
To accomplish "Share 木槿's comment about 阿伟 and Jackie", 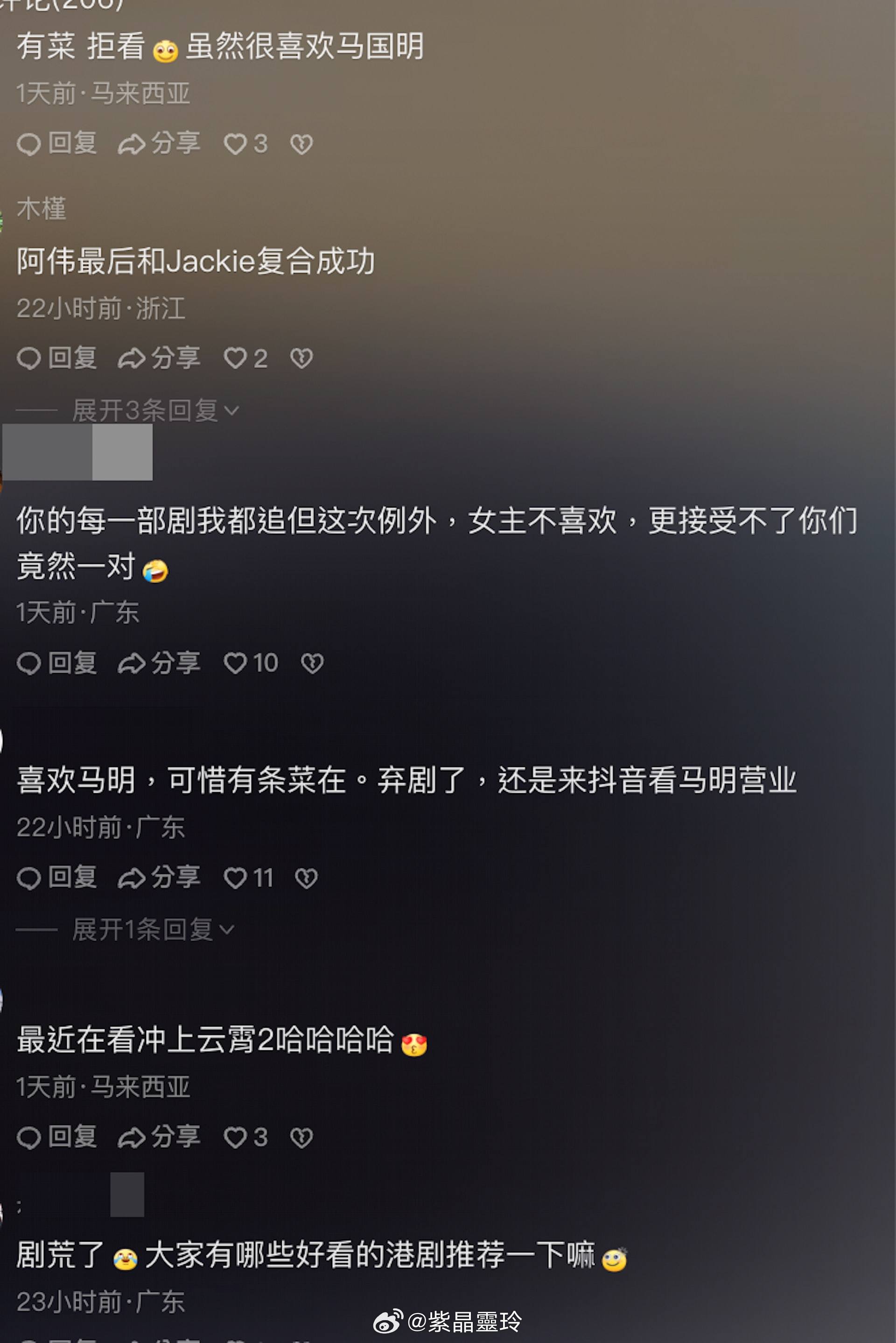I will [x=159, y=359].
